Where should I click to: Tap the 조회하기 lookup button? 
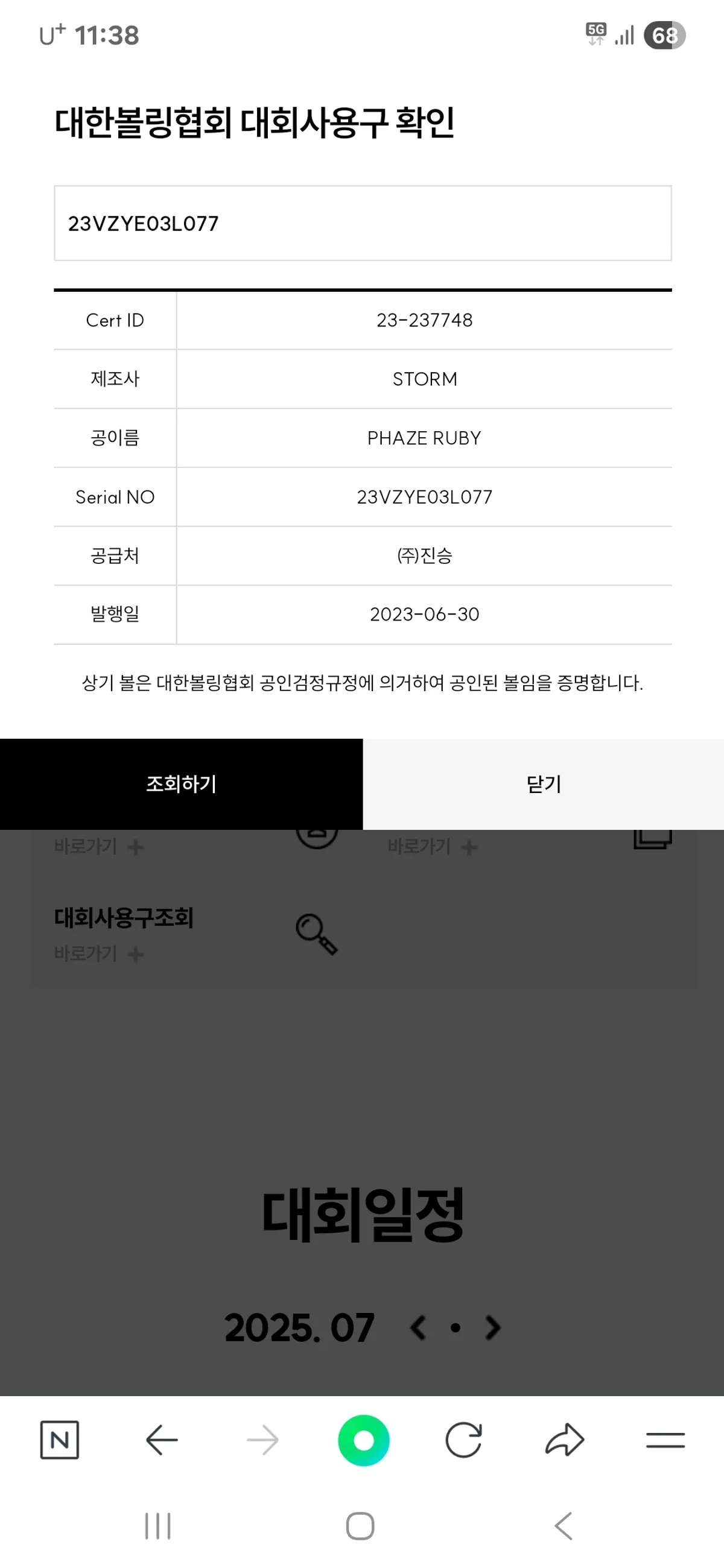pyautogui.click(x=181, y=784)
